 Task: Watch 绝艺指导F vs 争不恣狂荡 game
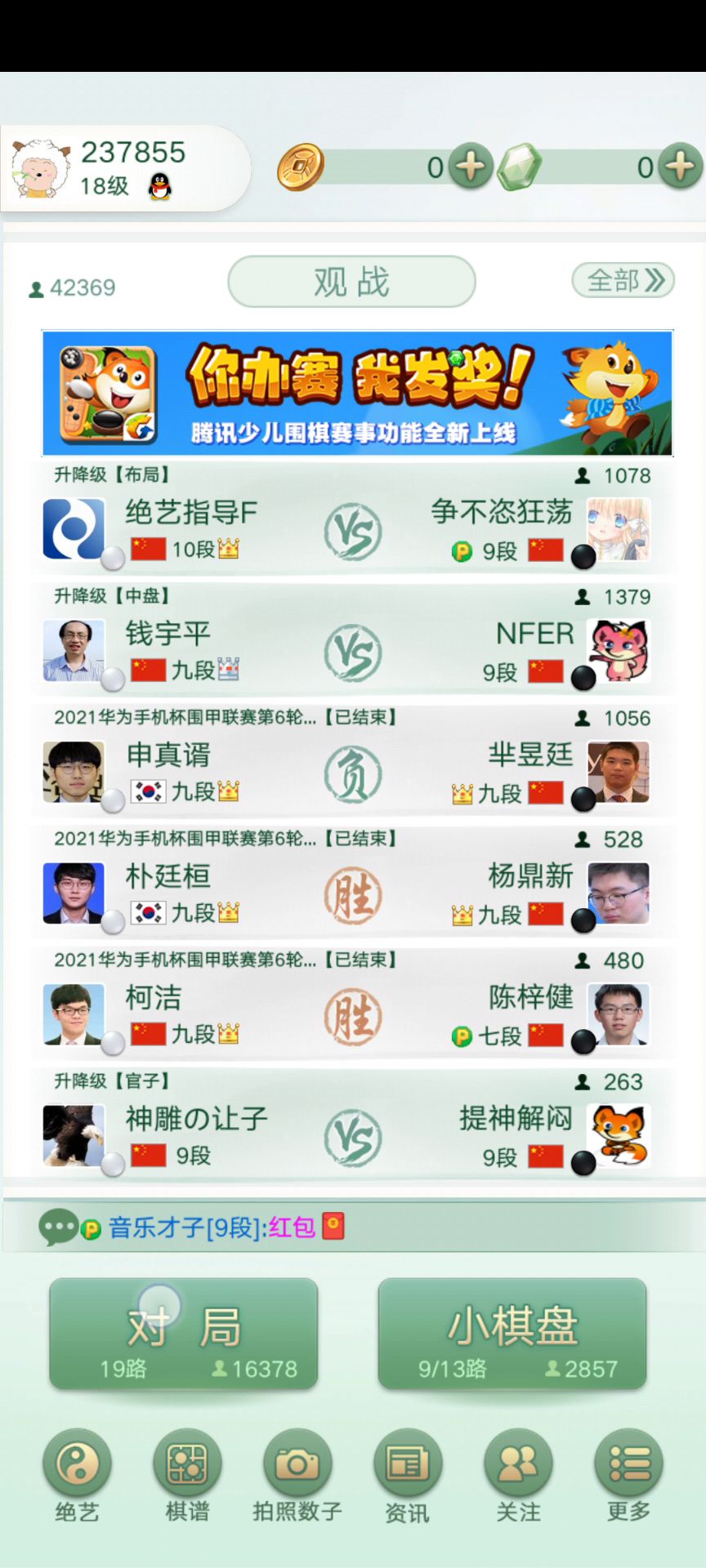coord(353,532)
